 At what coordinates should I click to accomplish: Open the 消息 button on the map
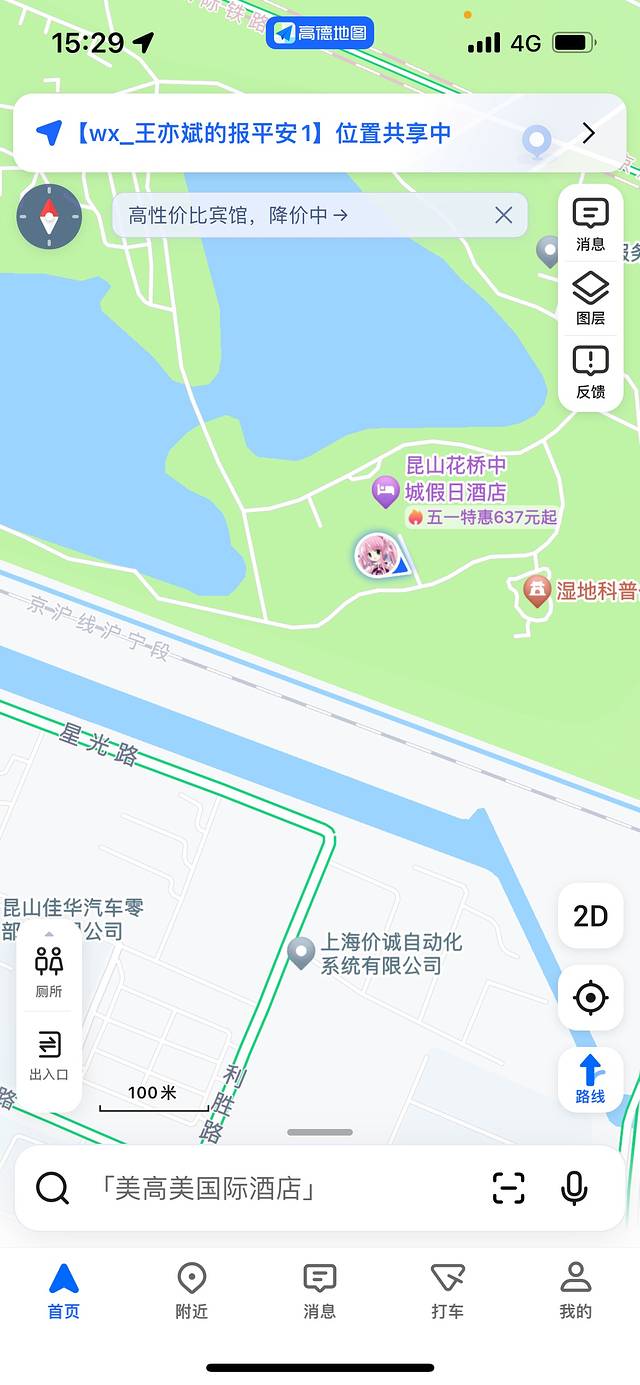(x=590, y=224)
